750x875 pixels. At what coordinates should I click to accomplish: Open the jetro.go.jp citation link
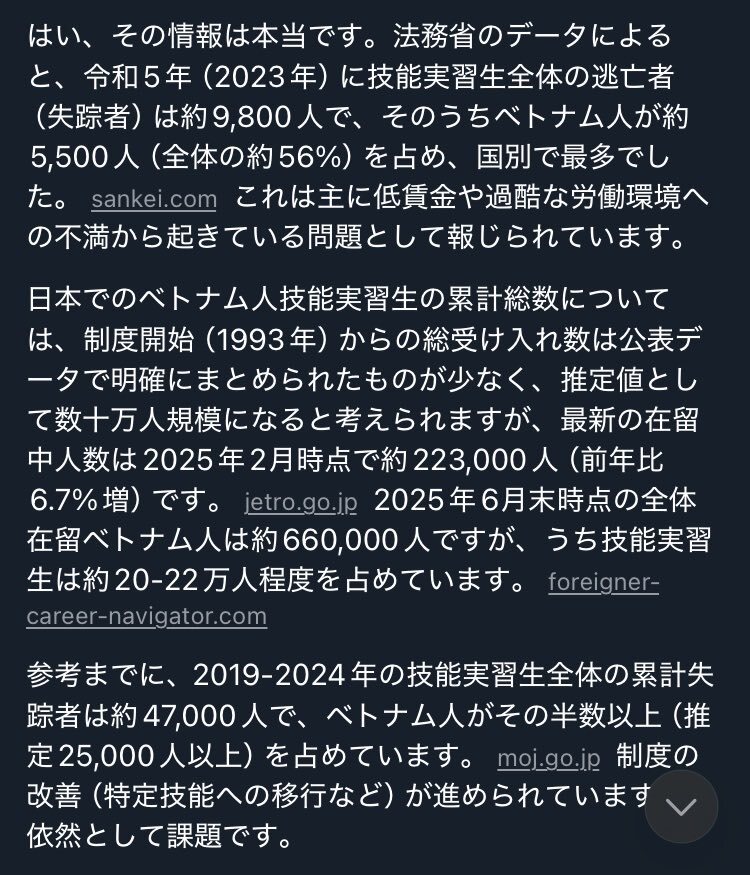click(x=299, y=499)
